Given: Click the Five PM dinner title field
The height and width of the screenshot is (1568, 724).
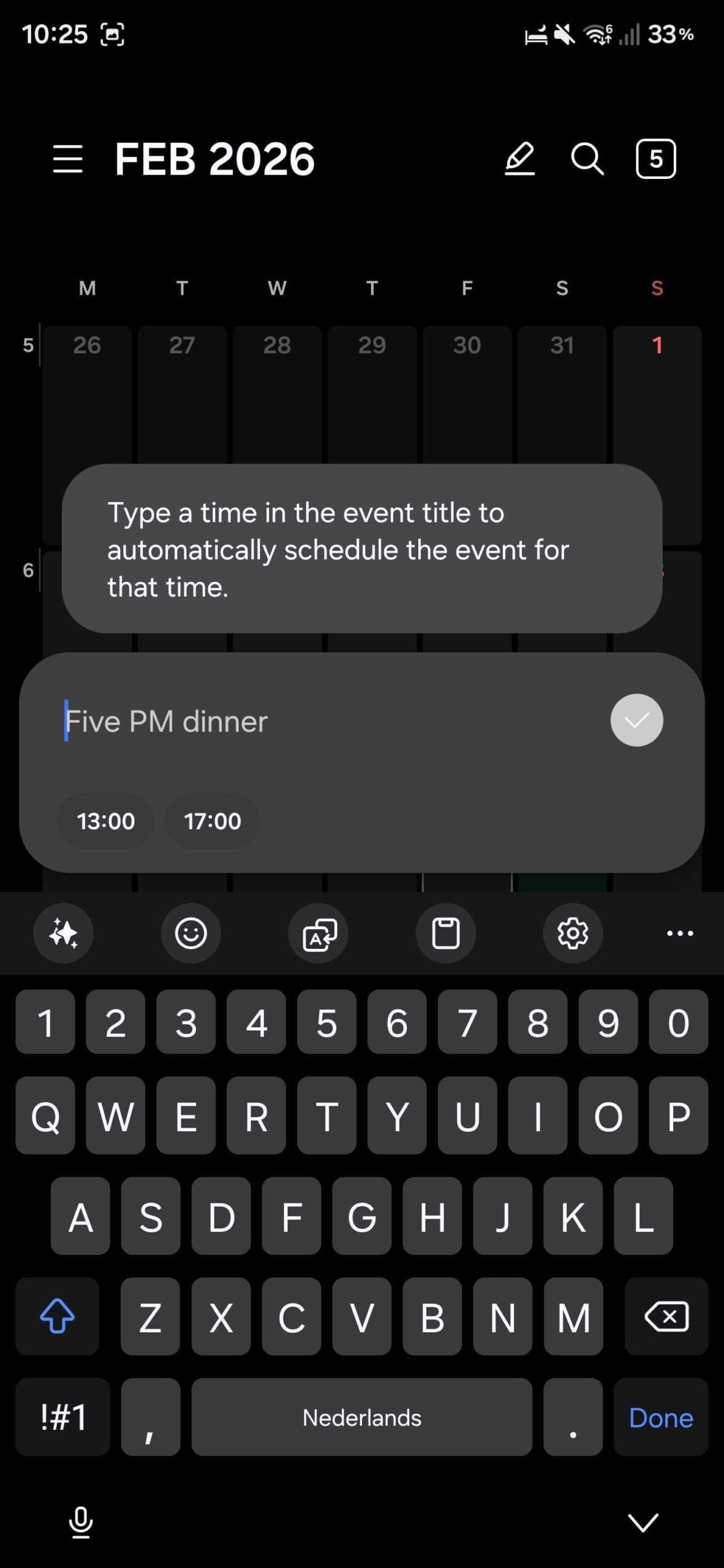Looking at the screenshot, I should [245, 720].
